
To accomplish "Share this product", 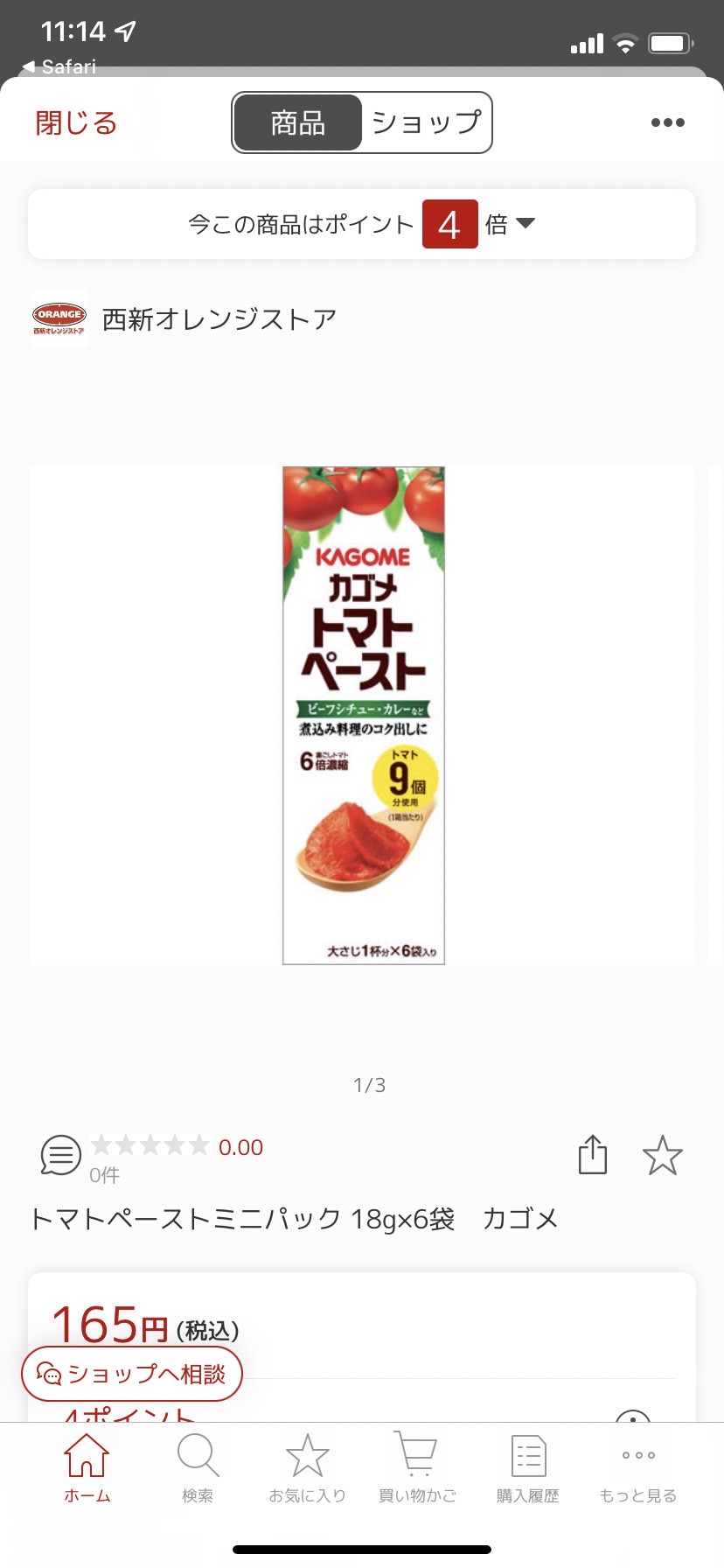I will (593, 1154).
